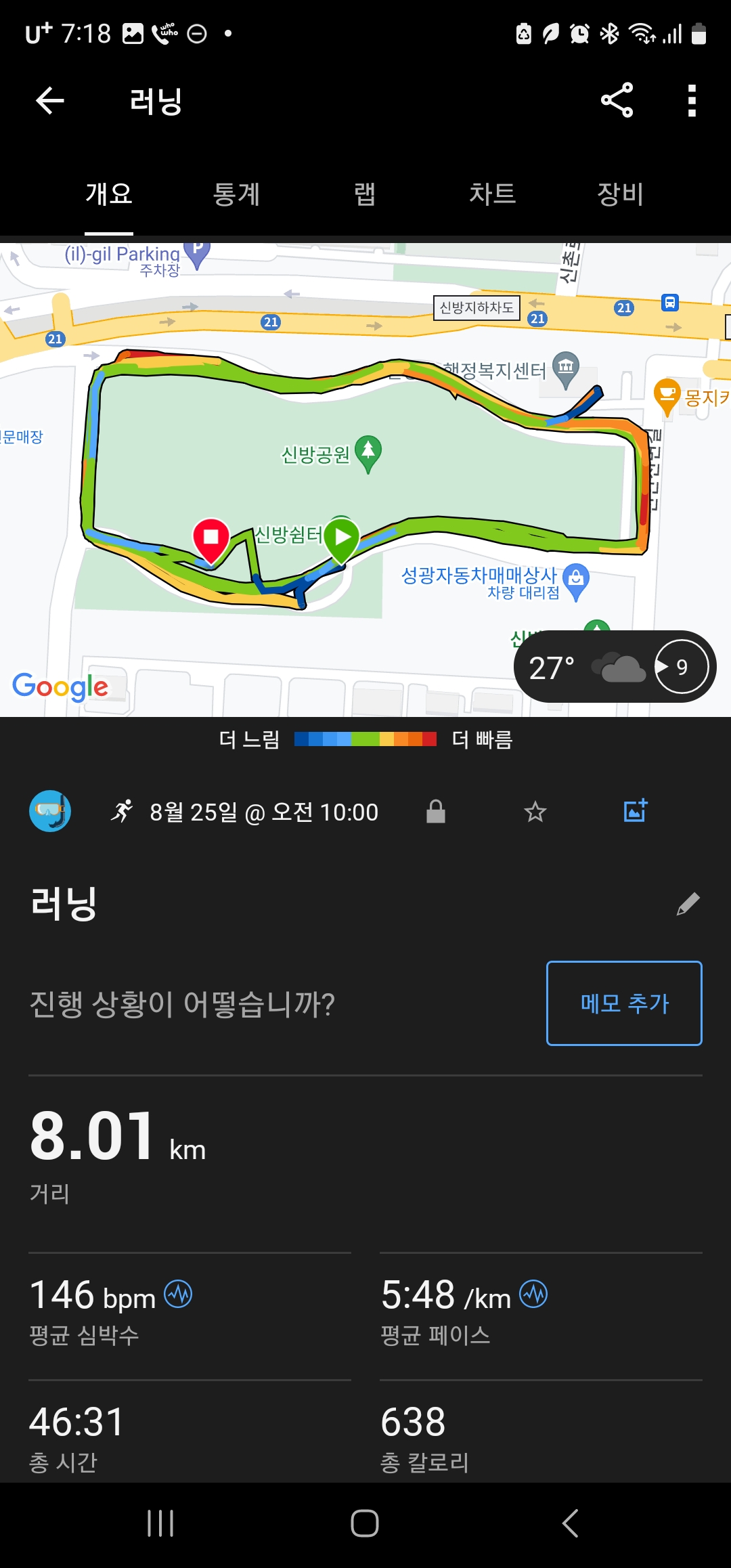The width and height of the screenshot is (731, 1568).
Task: Go to the system home screen
Action: coord(365,1523)
